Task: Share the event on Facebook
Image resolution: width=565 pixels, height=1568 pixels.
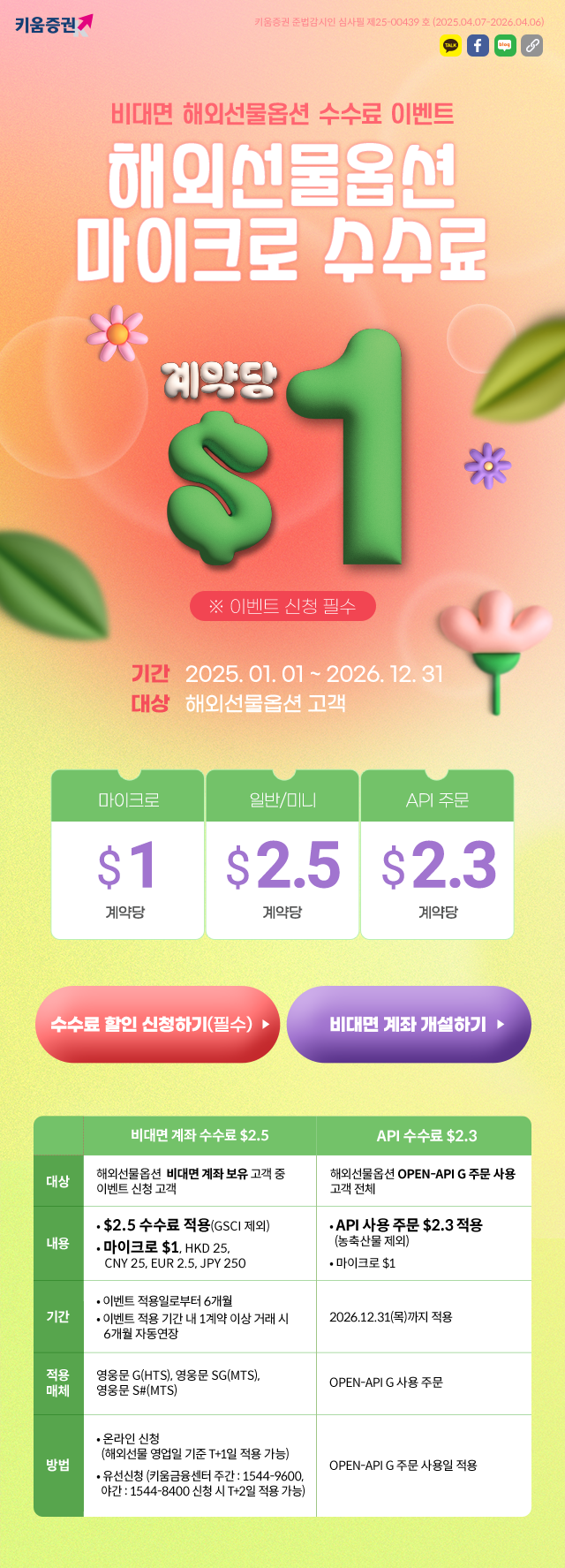Action: 478,45
